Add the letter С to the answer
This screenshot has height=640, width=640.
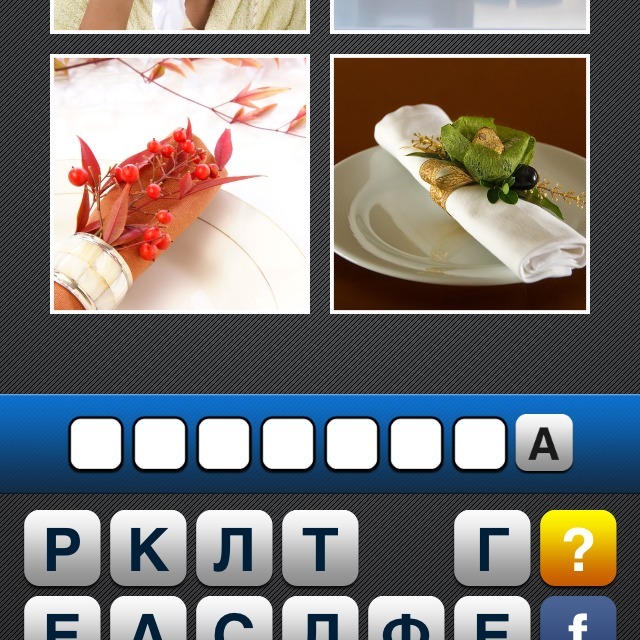(234, 622)
